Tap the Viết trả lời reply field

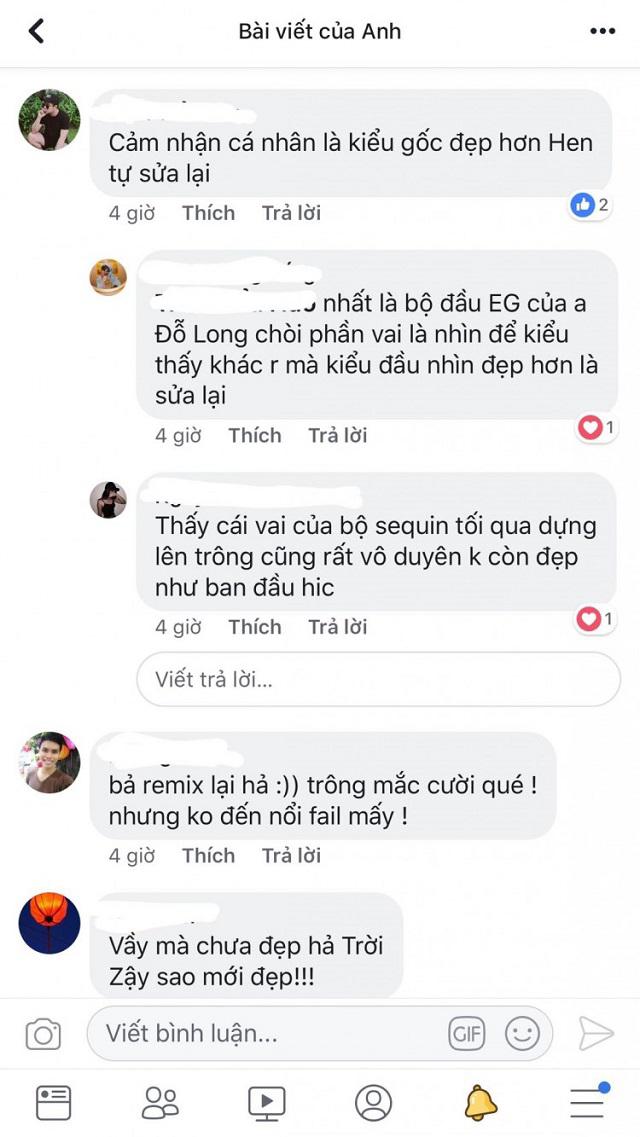click(x=378, y=680)
